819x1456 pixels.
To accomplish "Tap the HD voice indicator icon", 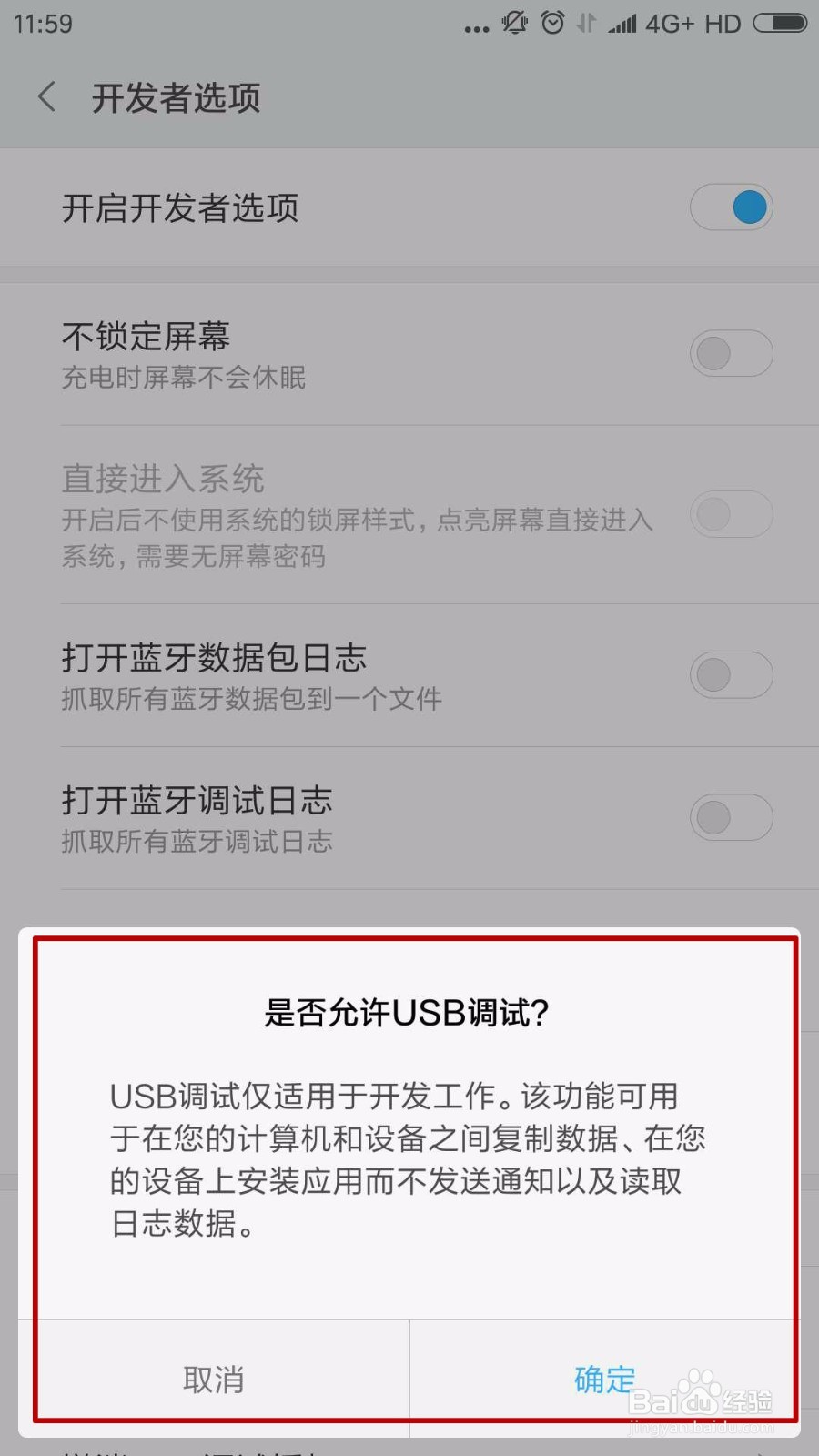I will click(723, 24).
